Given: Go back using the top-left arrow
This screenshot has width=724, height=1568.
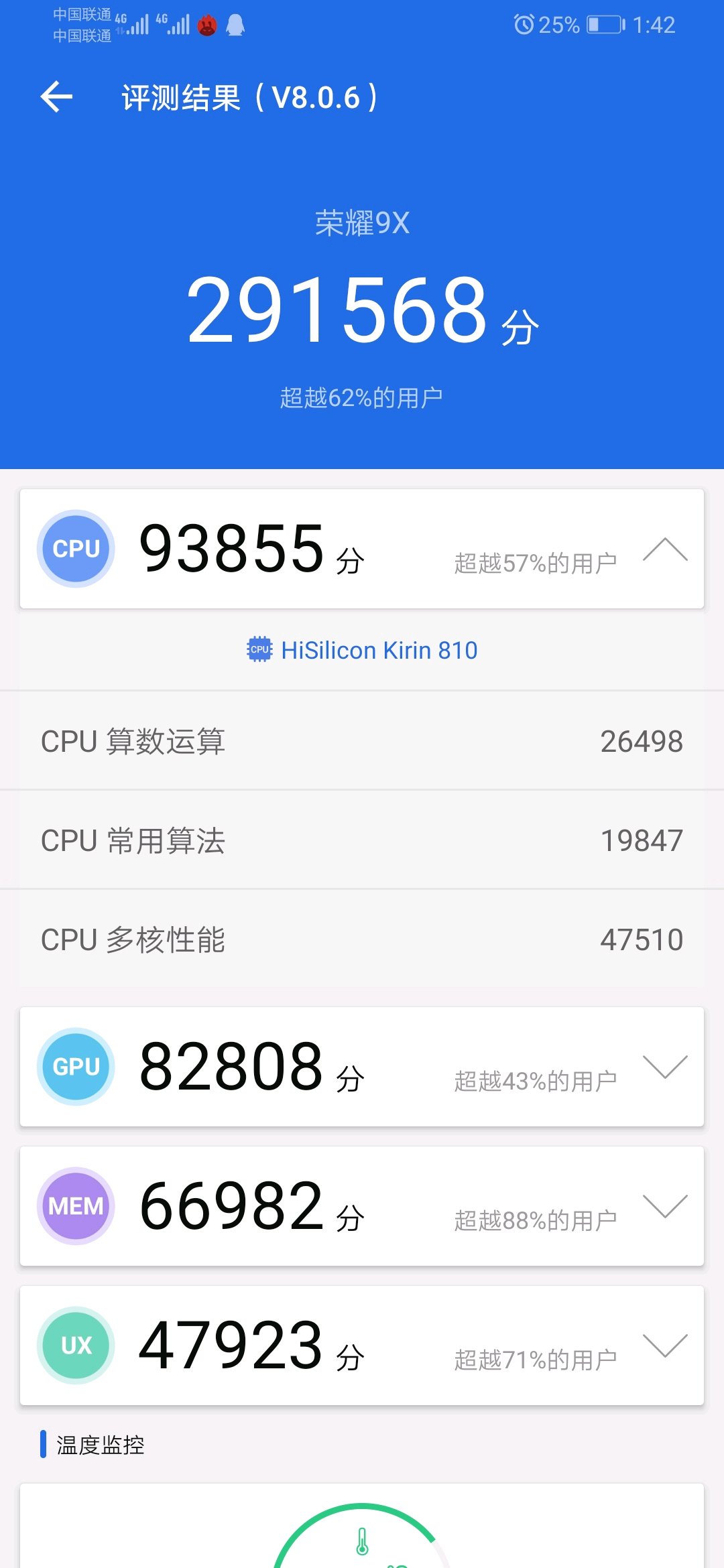Looking at the screenshot, I should 56,97.
